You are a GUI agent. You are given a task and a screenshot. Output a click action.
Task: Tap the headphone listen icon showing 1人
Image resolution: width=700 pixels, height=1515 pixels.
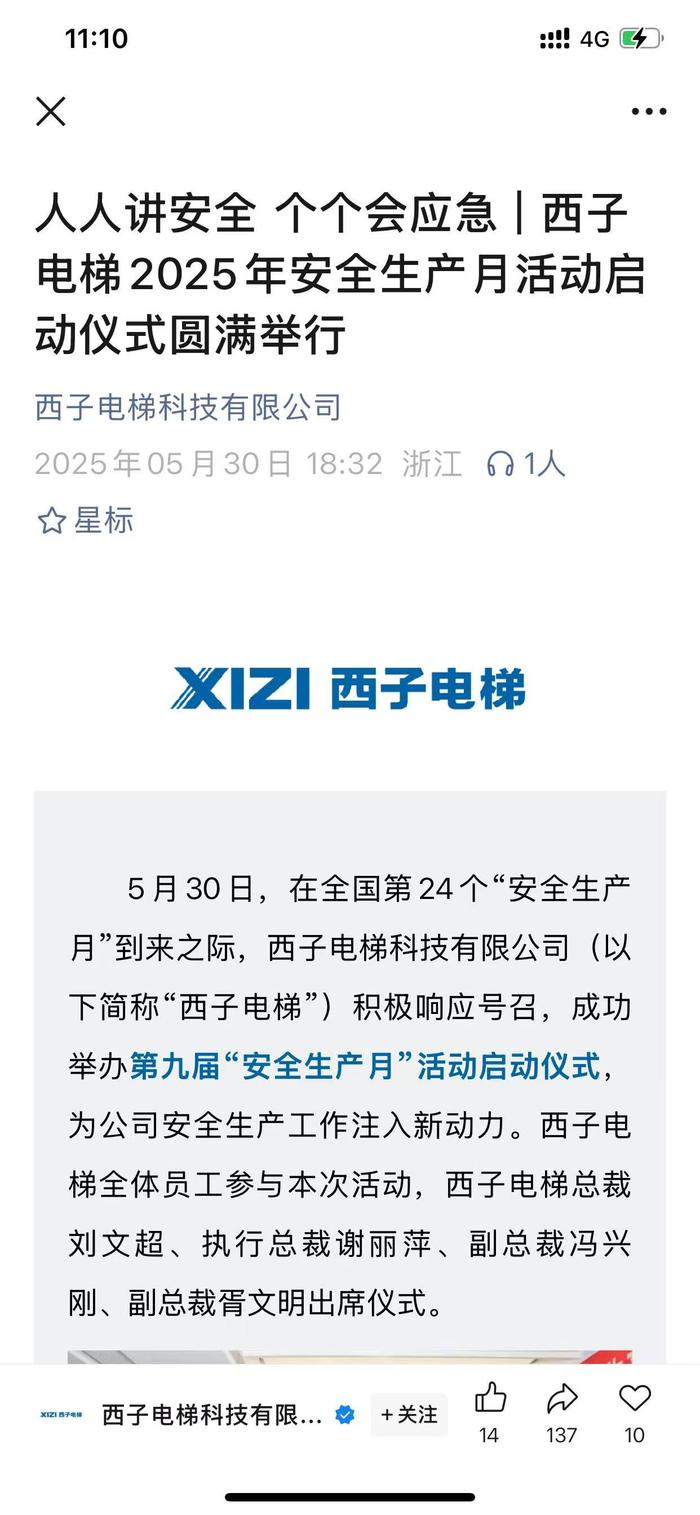(526, 463)
